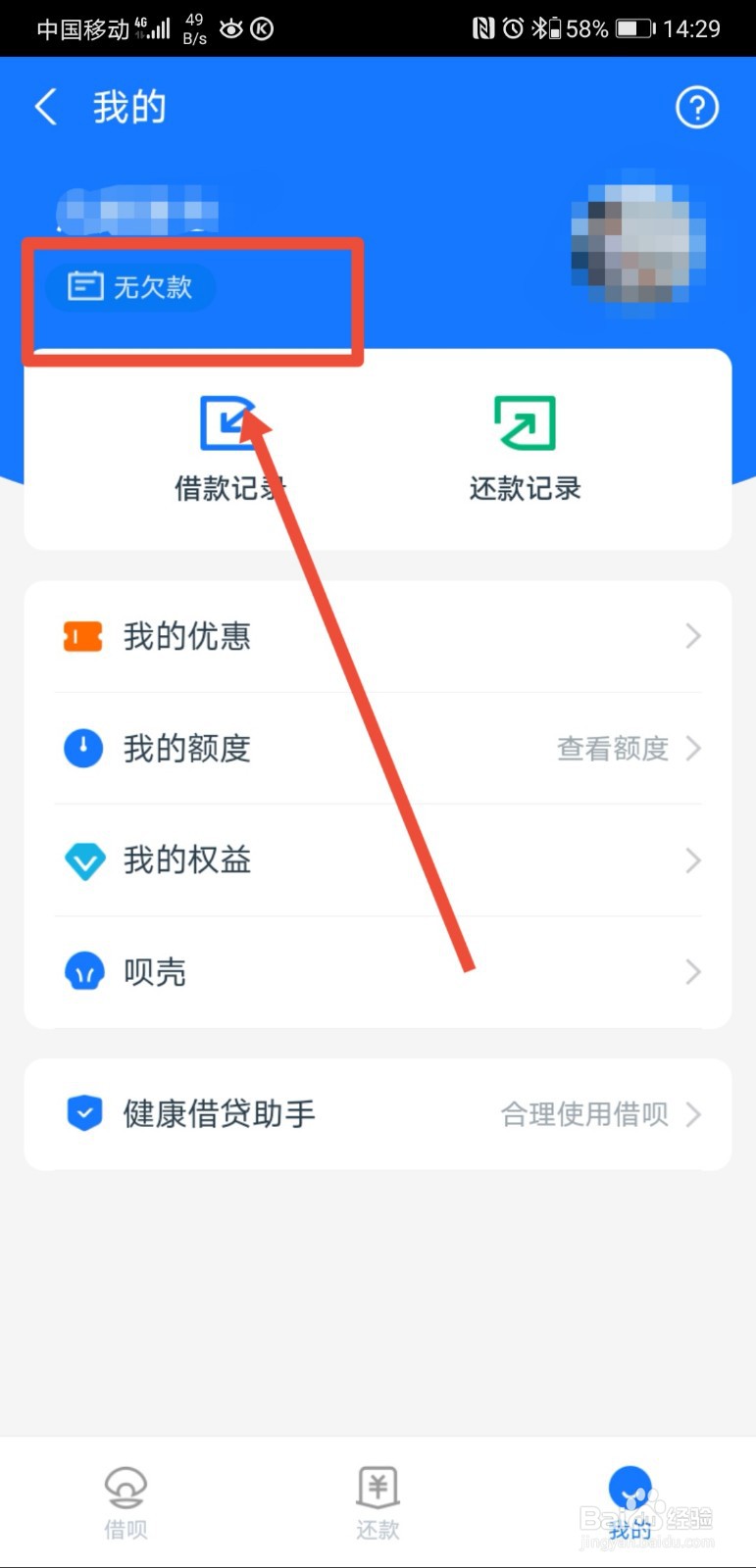Viewport: 756px width, 1568px height.
Task: Tap the 无欠款 status badge
Action: [130, 287]
